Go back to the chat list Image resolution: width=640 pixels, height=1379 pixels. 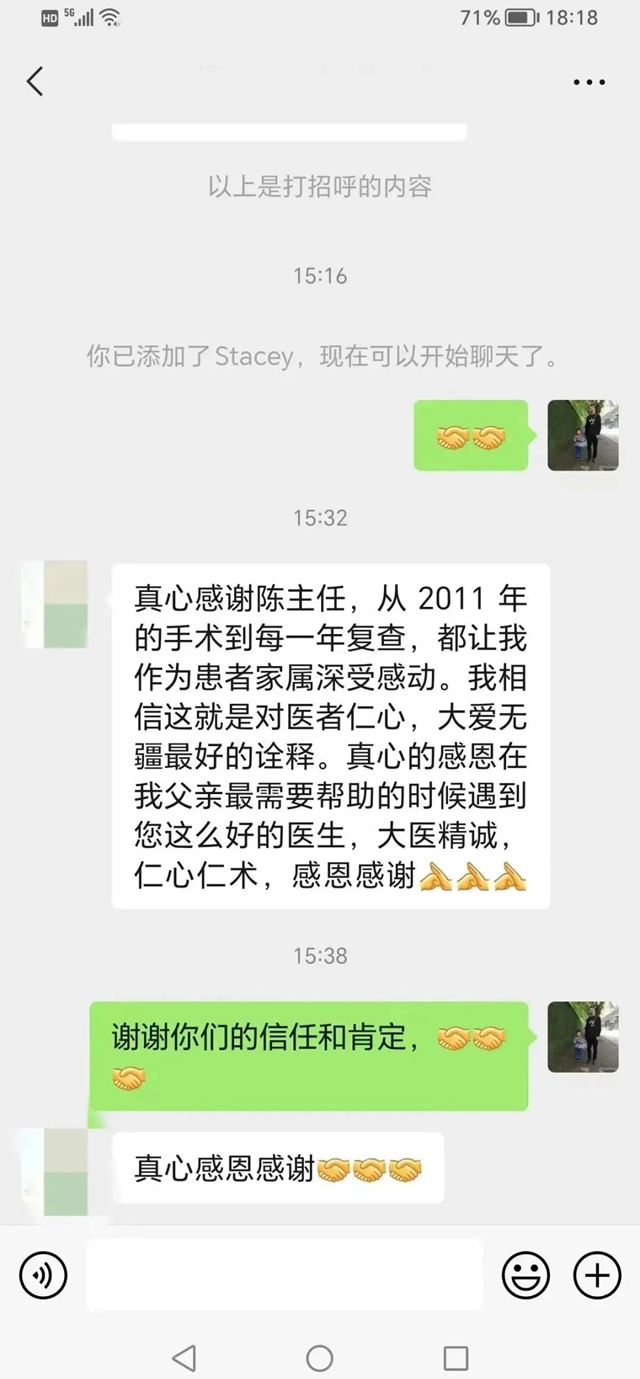click(x=35, y=81)
